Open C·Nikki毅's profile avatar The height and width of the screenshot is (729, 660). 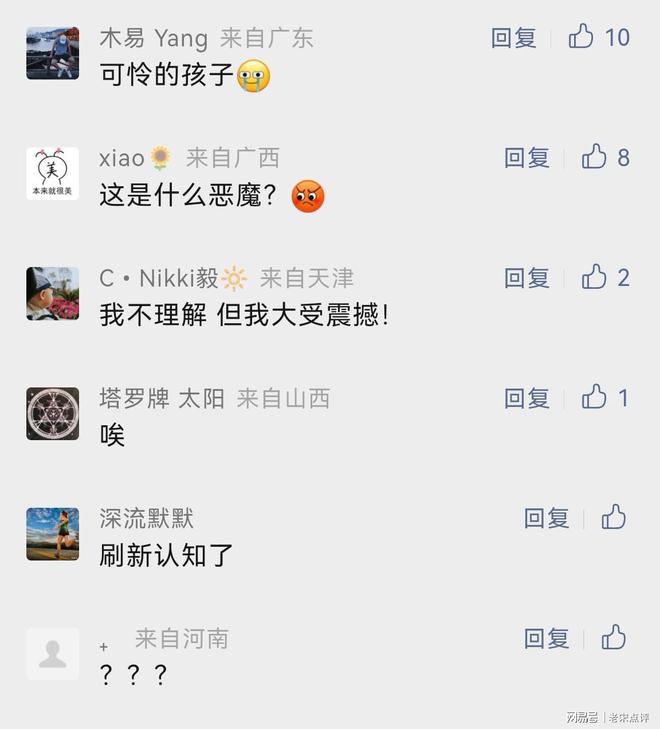pos(52,293)
